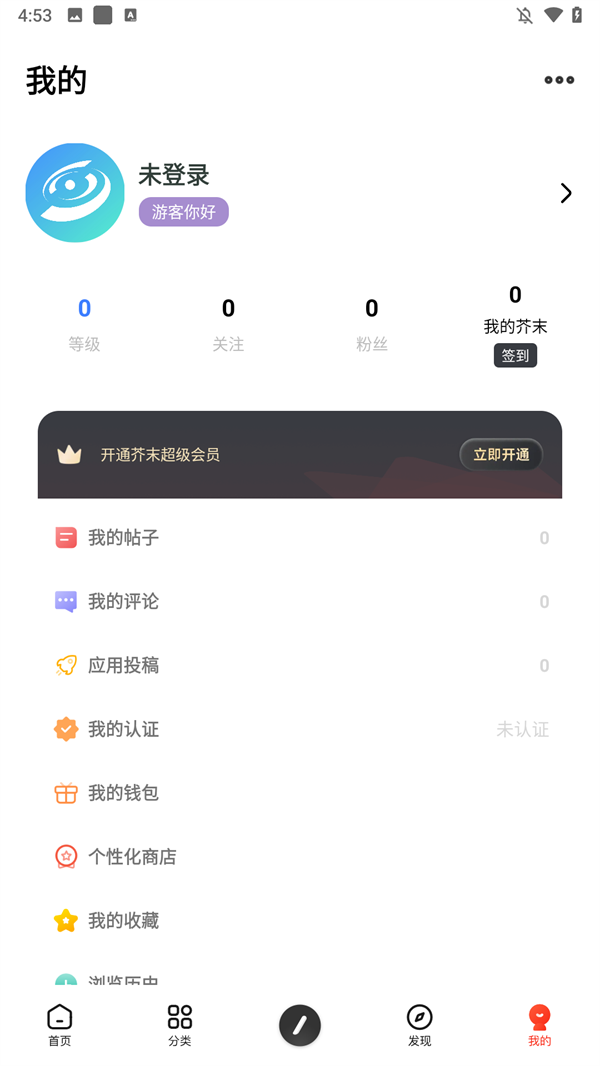
Task: View the 关注 following count
Action: point(228,324)
